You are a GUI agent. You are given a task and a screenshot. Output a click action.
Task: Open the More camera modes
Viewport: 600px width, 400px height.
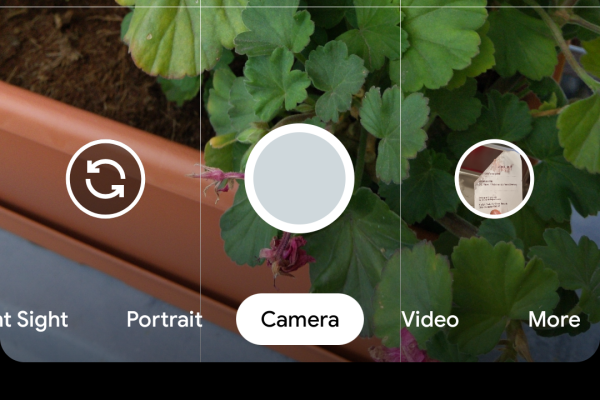point(554,320)
